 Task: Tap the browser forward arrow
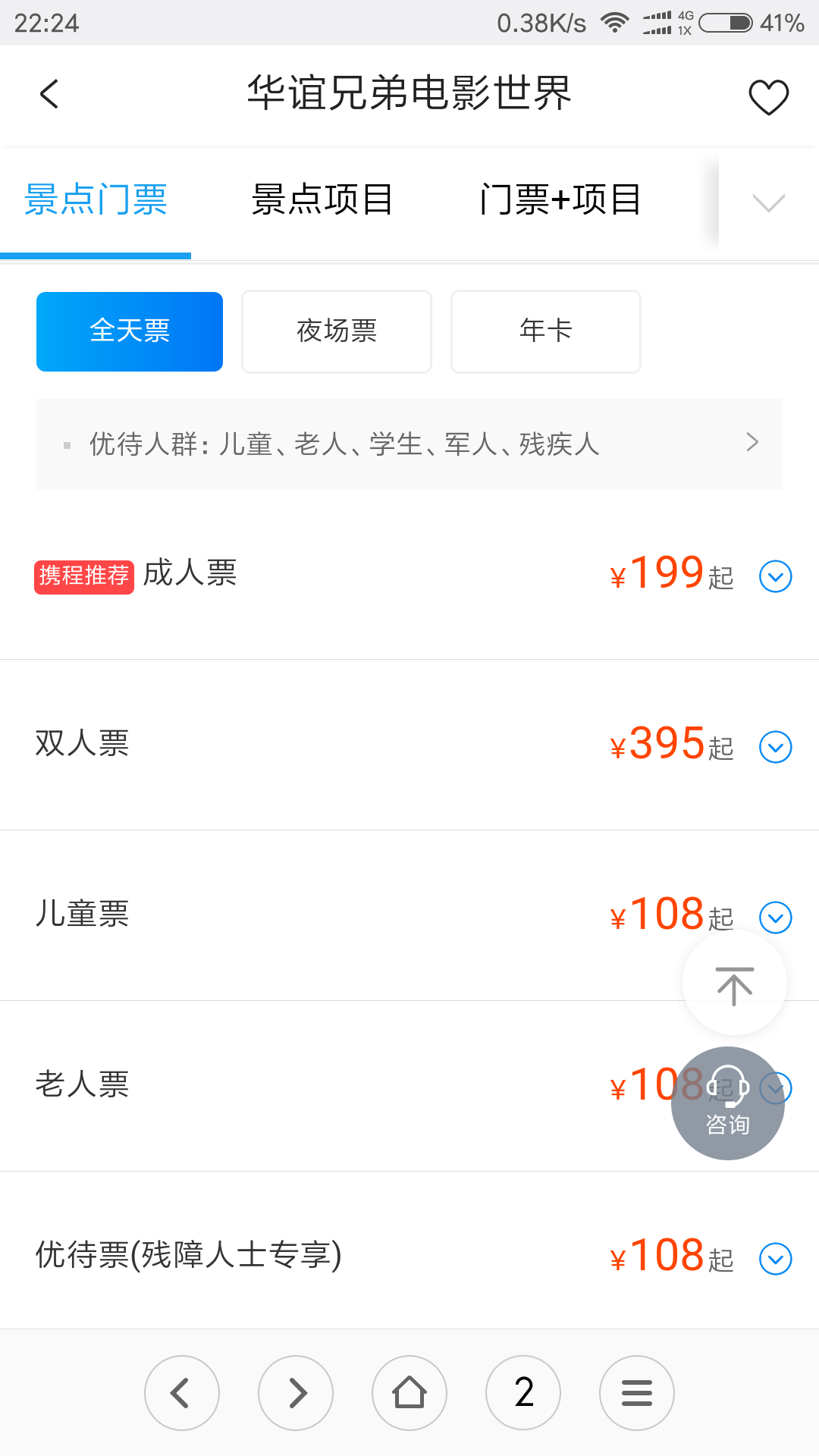[x=296, y=1393]
